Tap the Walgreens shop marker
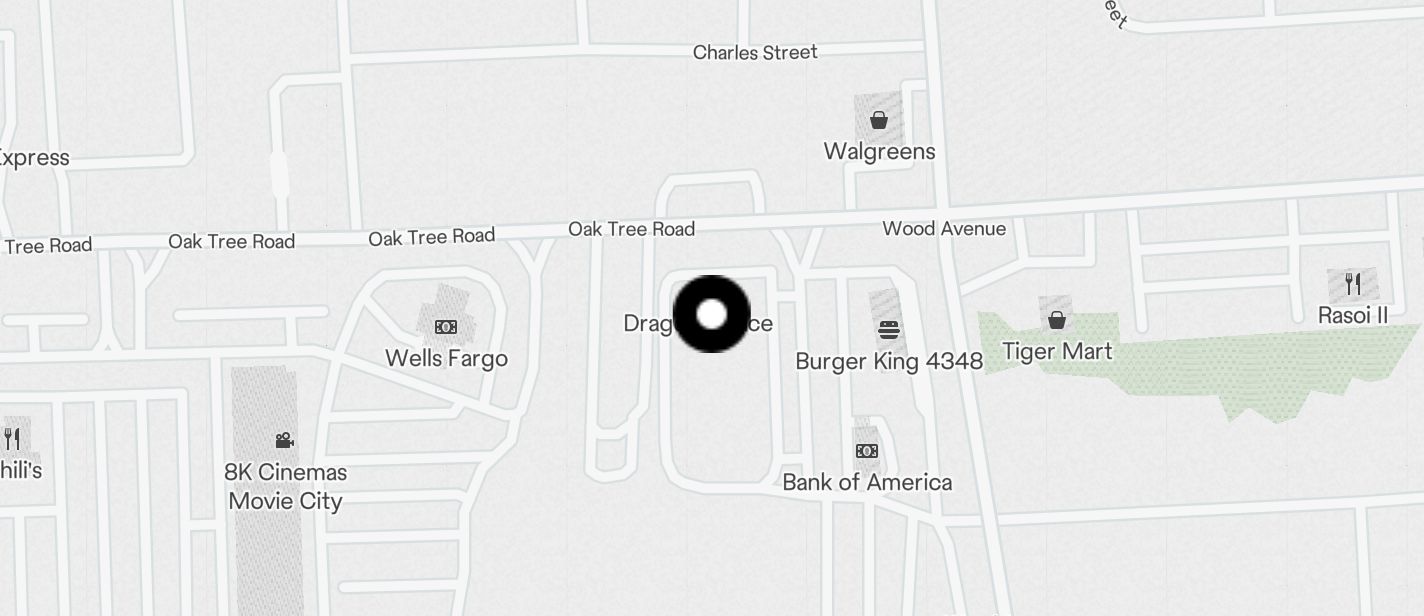1424x616 pixels. [878, 121]
